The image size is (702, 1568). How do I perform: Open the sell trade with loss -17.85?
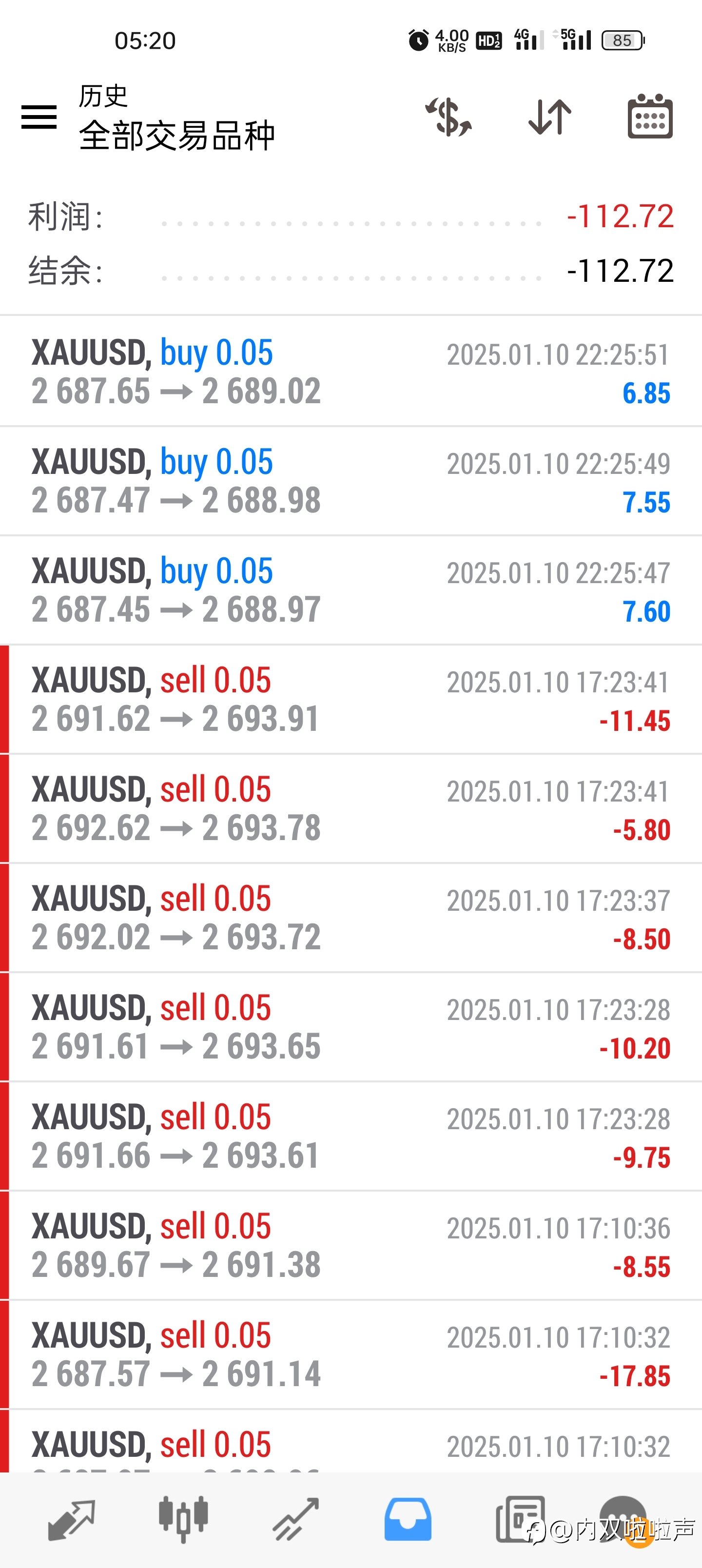tap(351, 1354)
